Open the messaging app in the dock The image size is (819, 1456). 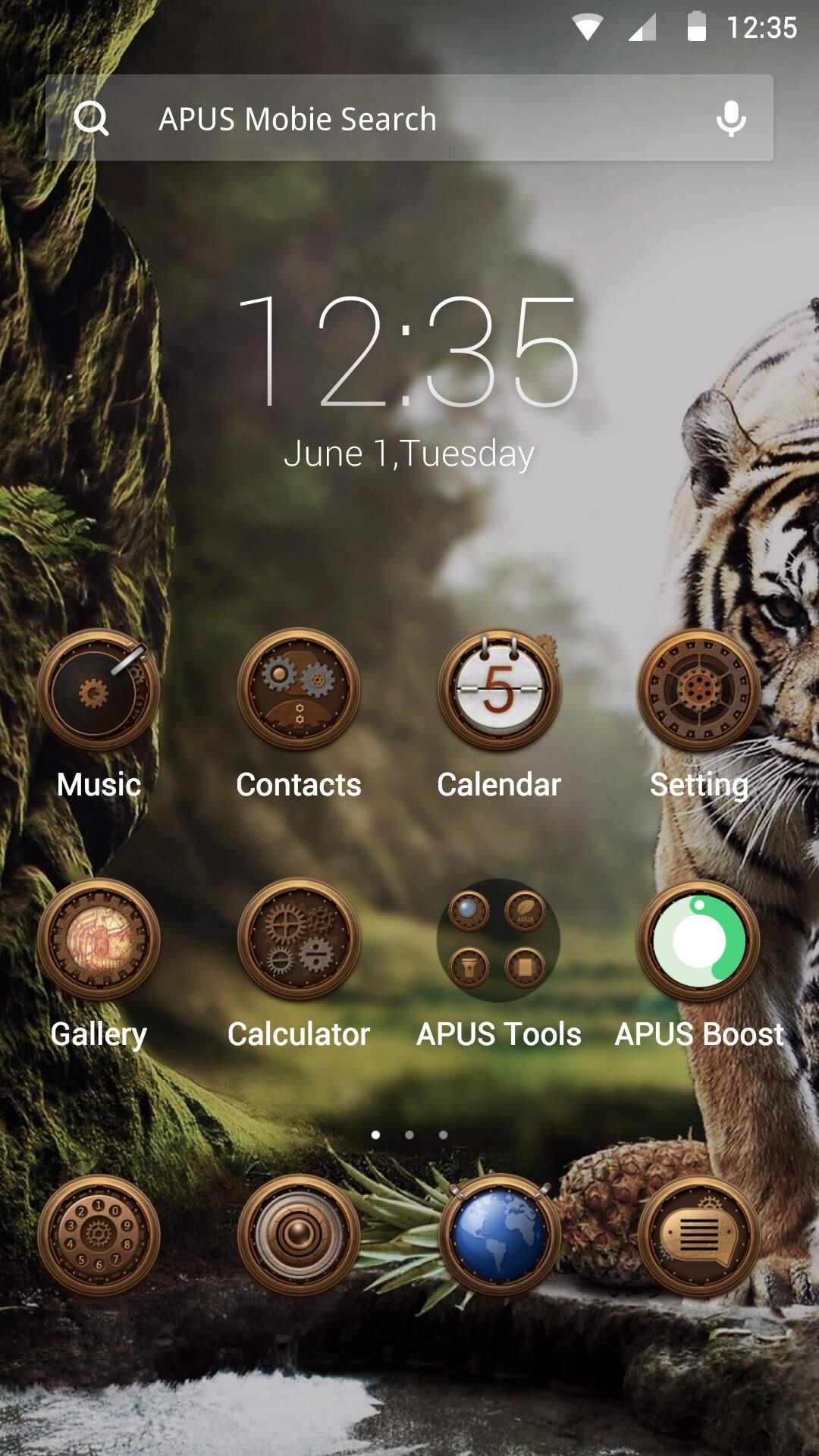698,1235
